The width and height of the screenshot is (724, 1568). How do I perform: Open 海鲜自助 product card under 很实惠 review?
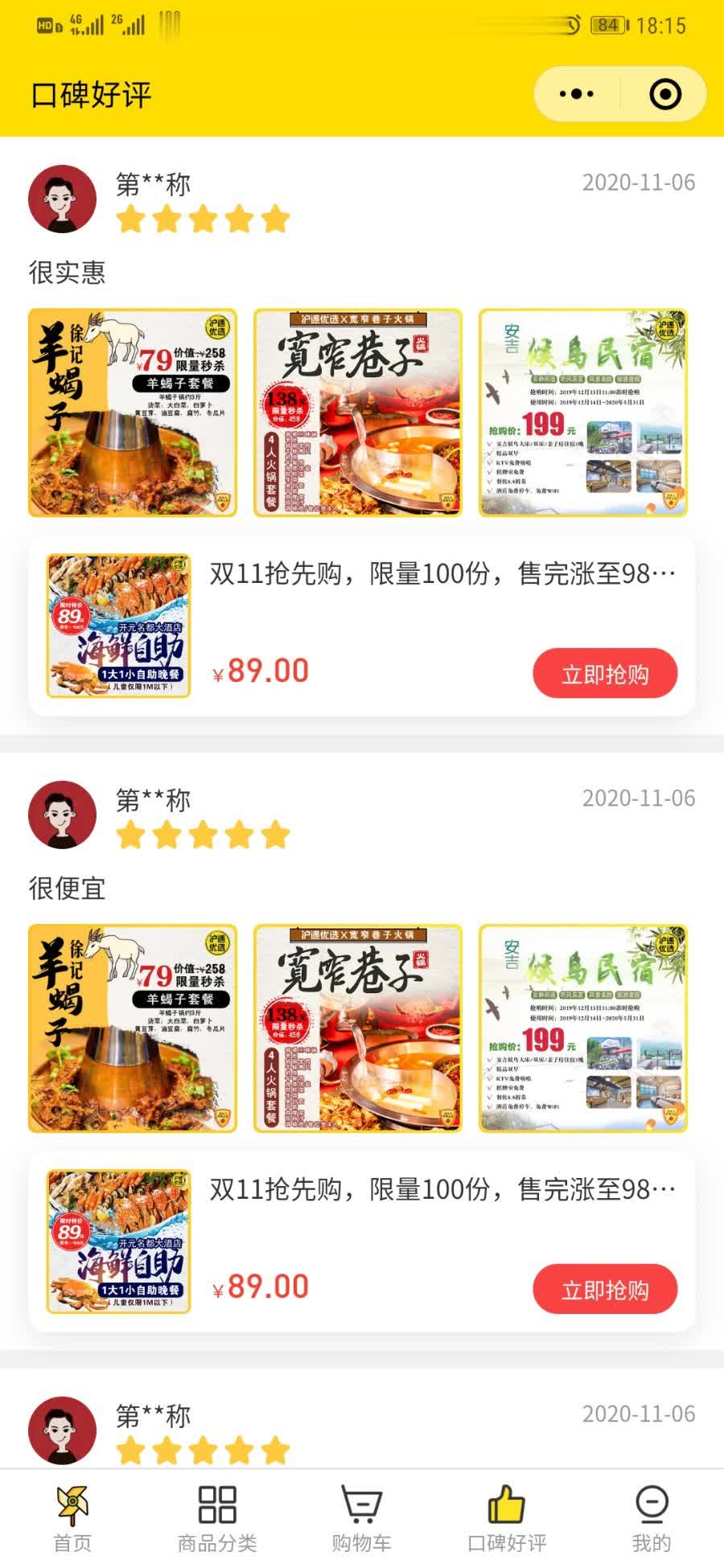coord(362,626)
